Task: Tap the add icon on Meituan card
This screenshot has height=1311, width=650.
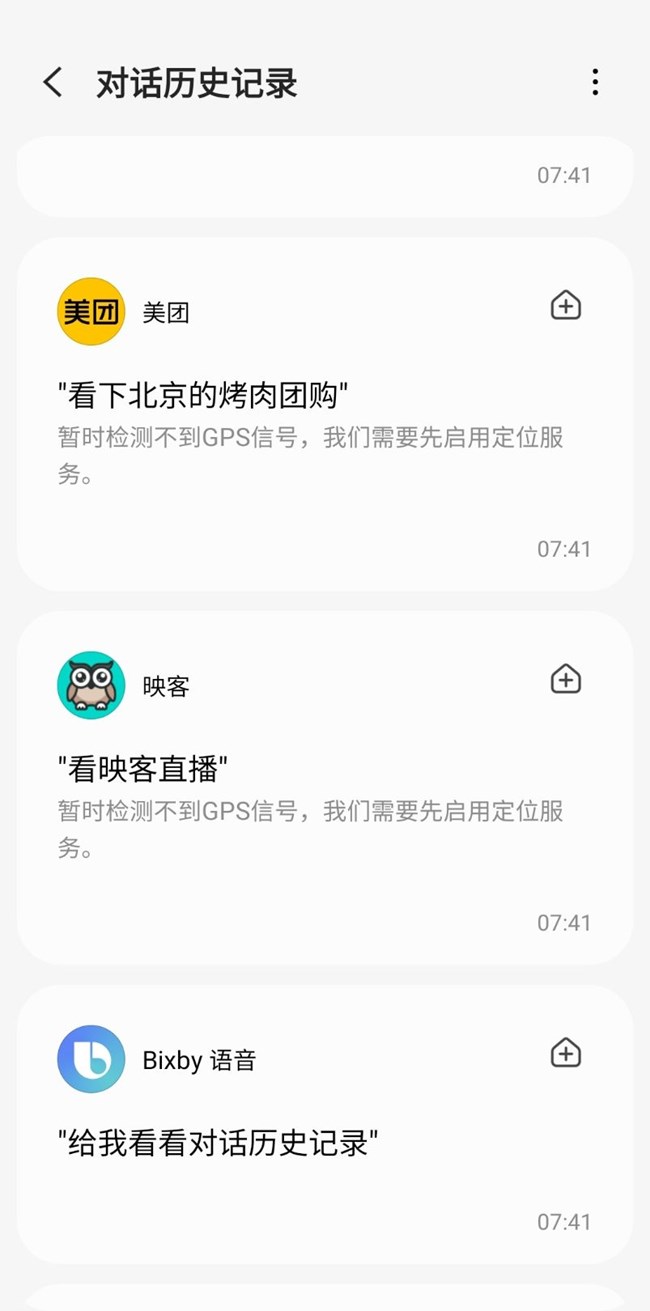Action: (x=566, y=305)
